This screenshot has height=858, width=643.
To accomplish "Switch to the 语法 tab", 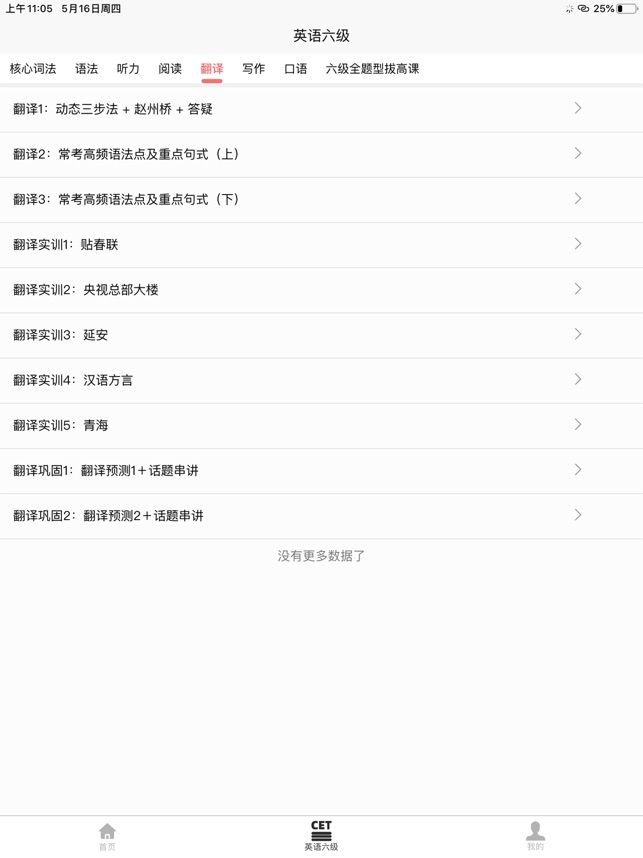I will (87, 69).
